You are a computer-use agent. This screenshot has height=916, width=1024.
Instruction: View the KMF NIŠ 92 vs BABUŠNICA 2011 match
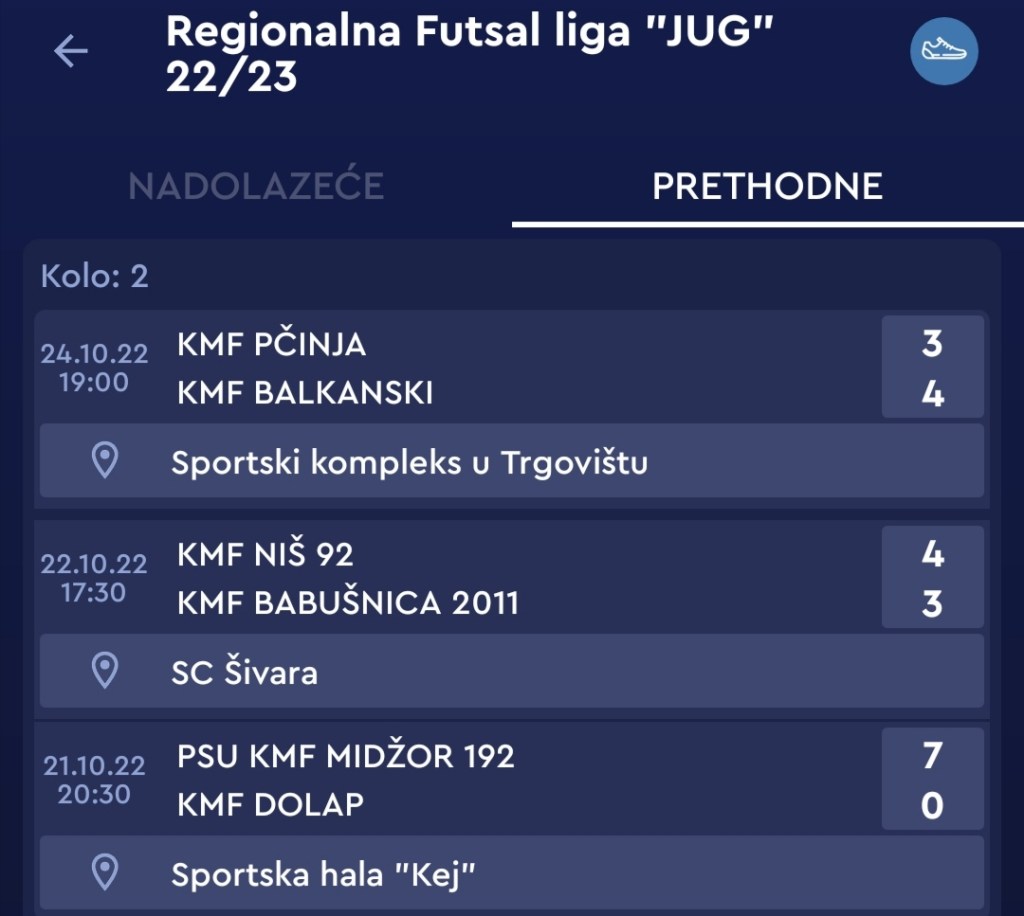[510, 578]
